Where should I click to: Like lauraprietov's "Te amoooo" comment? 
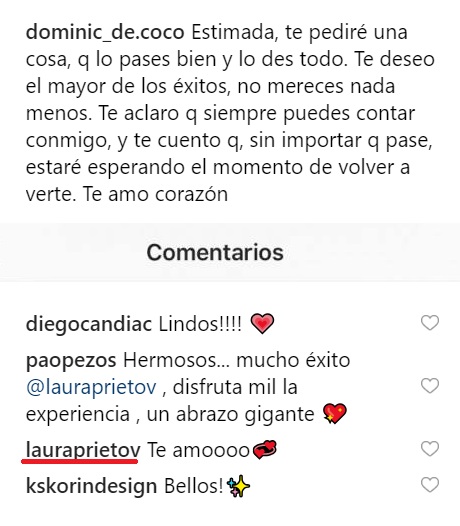[x=430, y=449]
